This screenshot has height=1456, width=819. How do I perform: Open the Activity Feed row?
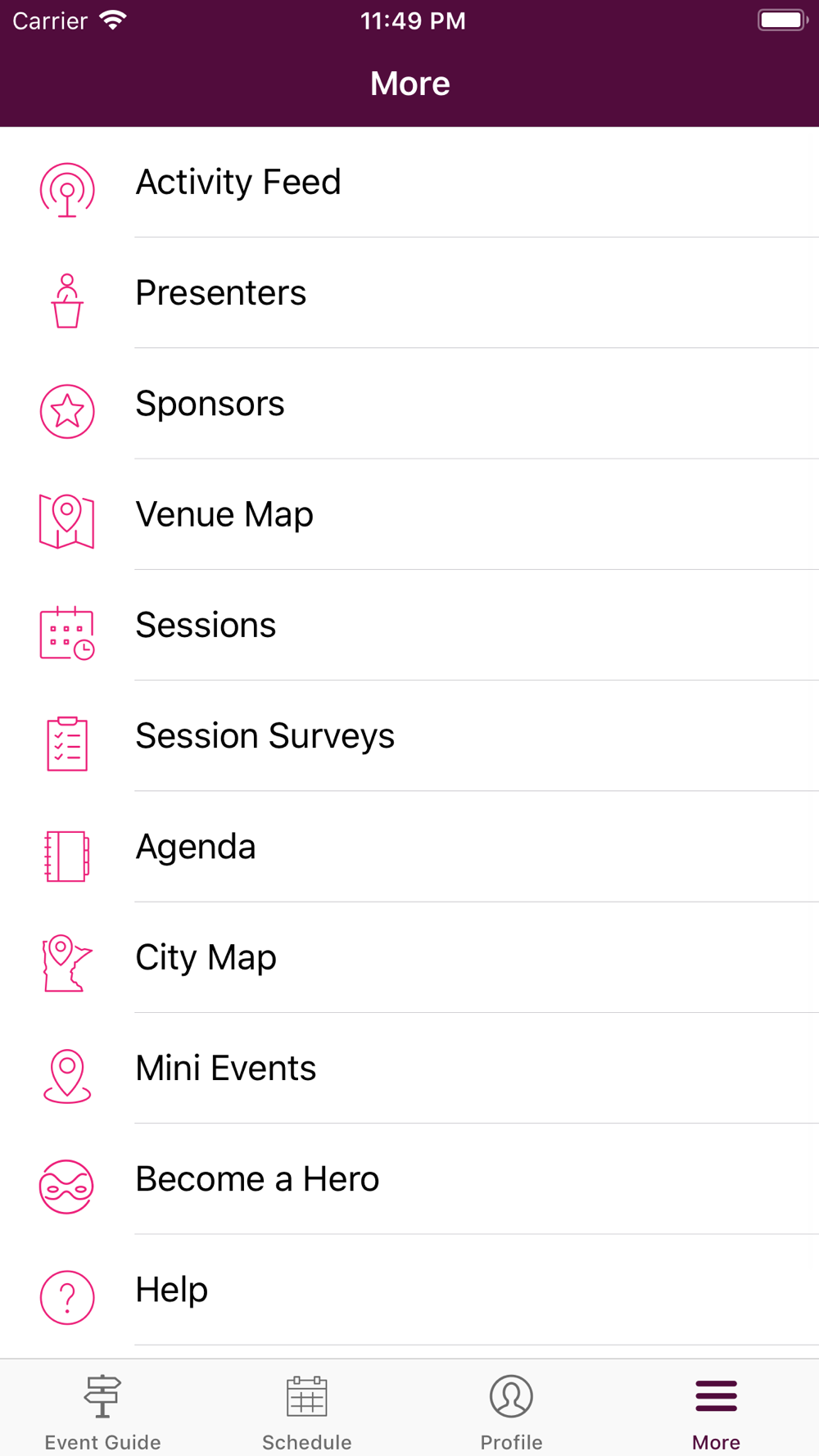pos(409,182)
